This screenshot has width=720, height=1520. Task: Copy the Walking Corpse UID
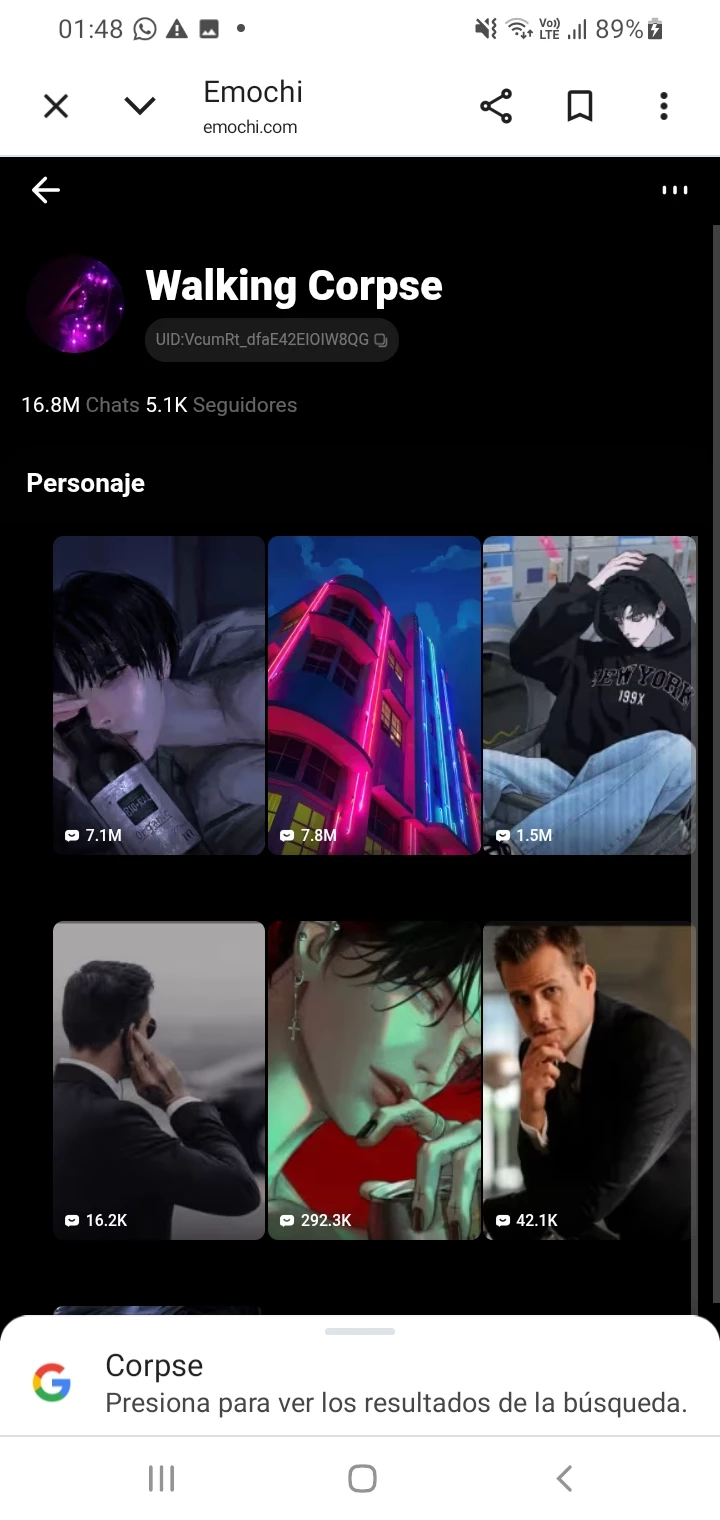[381, 341]
